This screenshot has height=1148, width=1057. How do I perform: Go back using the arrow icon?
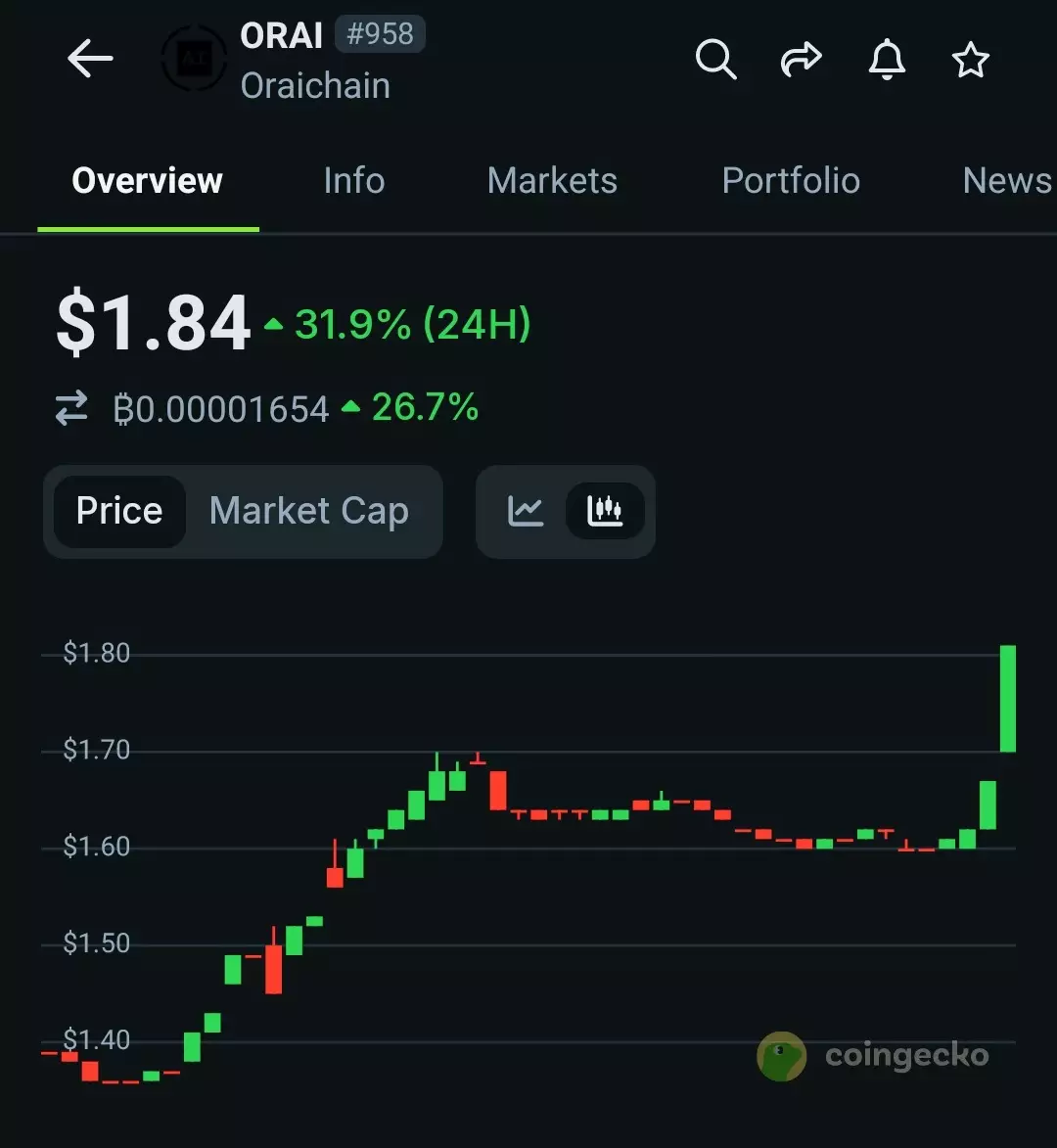coord(90,60)
